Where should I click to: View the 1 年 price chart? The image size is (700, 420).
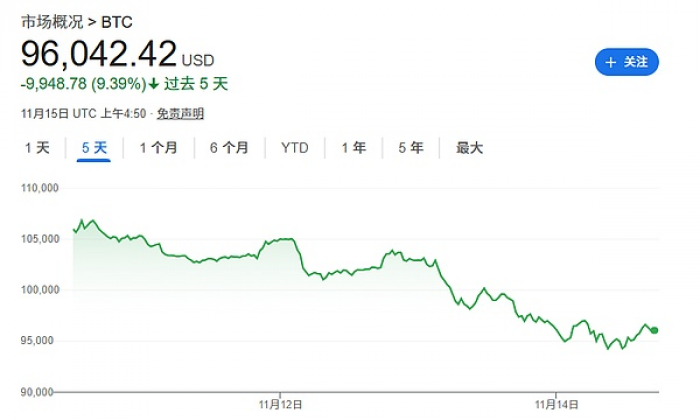click(x=353, y=148)
